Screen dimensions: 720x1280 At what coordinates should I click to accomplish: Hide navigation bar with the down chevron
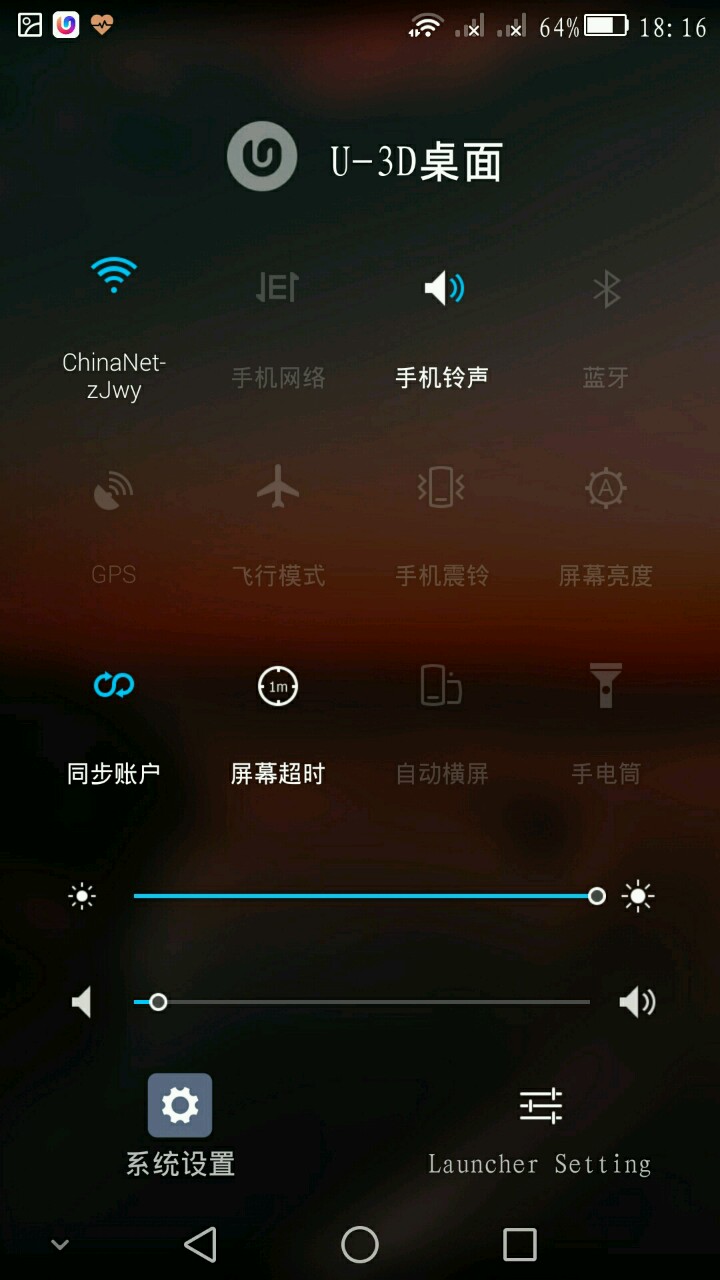60,1245
